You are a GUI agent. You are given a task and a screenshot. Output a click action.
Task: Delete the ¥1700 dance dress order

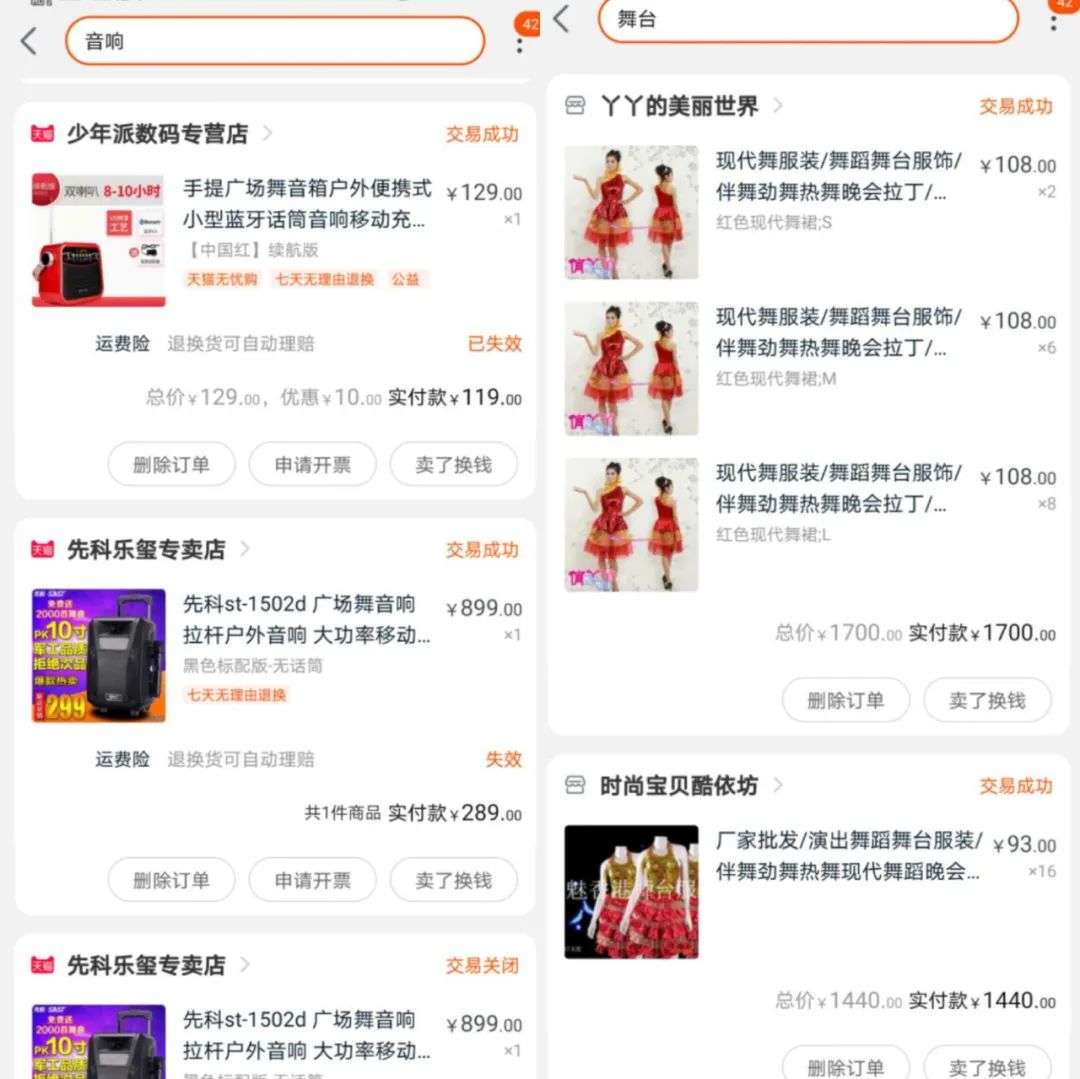tap(845, 700)
